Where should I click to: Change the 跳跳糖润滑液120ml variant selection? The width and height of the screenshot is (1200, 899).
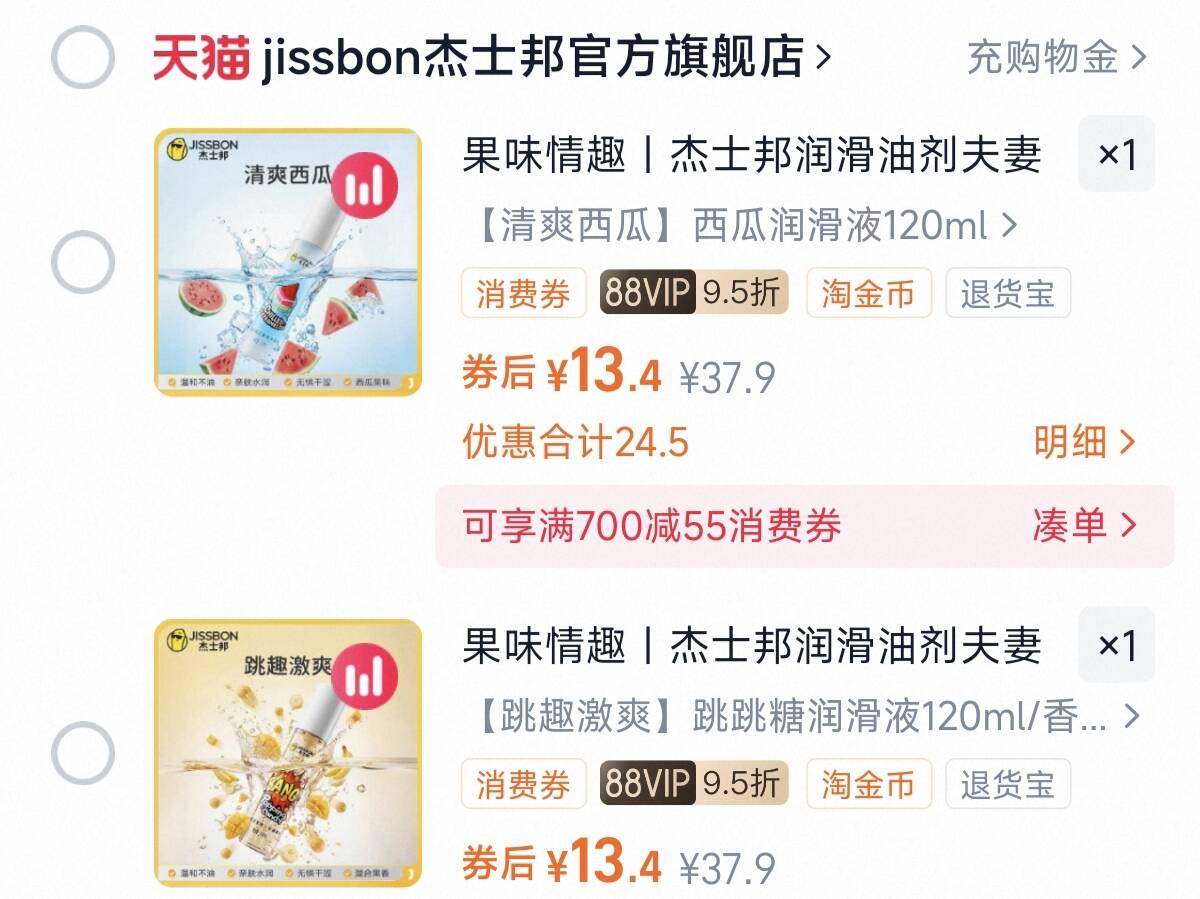(x=802, y=716)
